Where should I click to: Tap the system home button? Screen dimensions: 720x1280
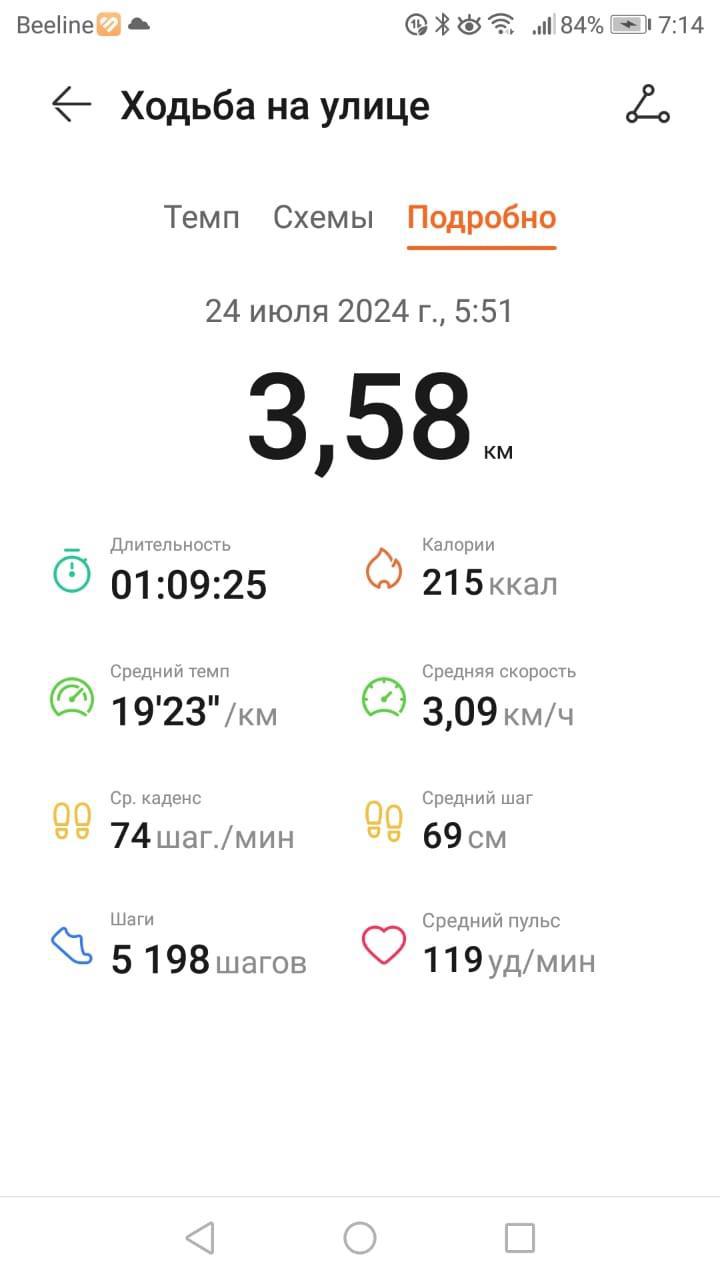click(x=360, y=1238)
